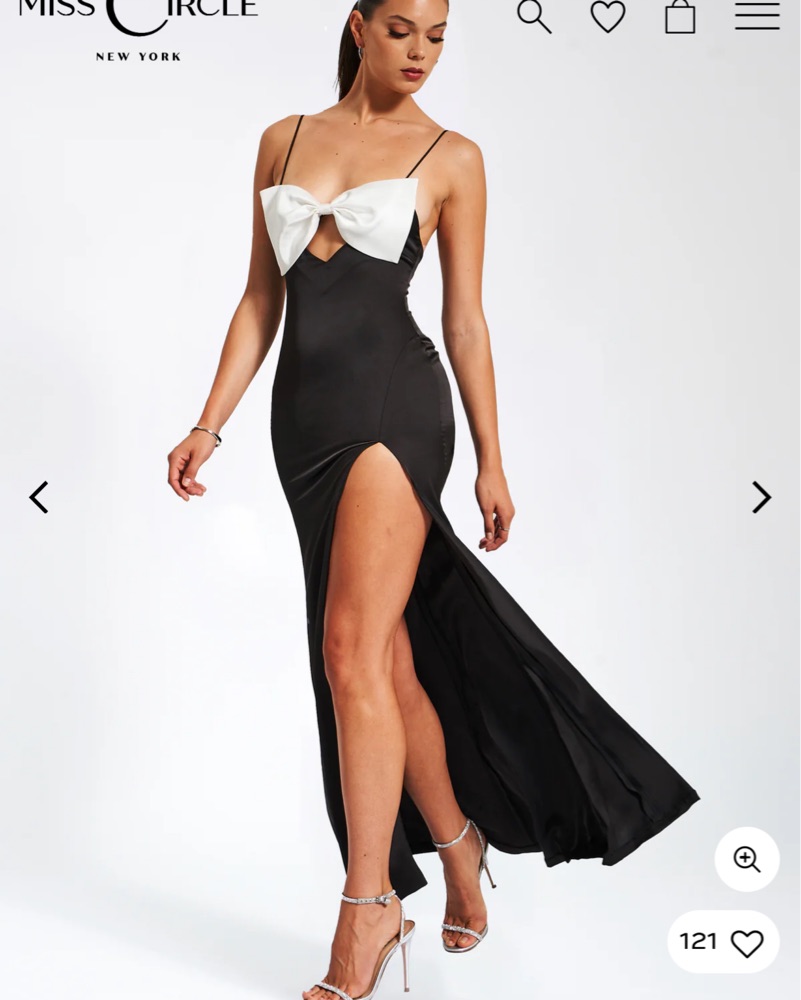Screen dimensions: 801x1000
Task: Zoom into the product image
Action: click(747, 859)
